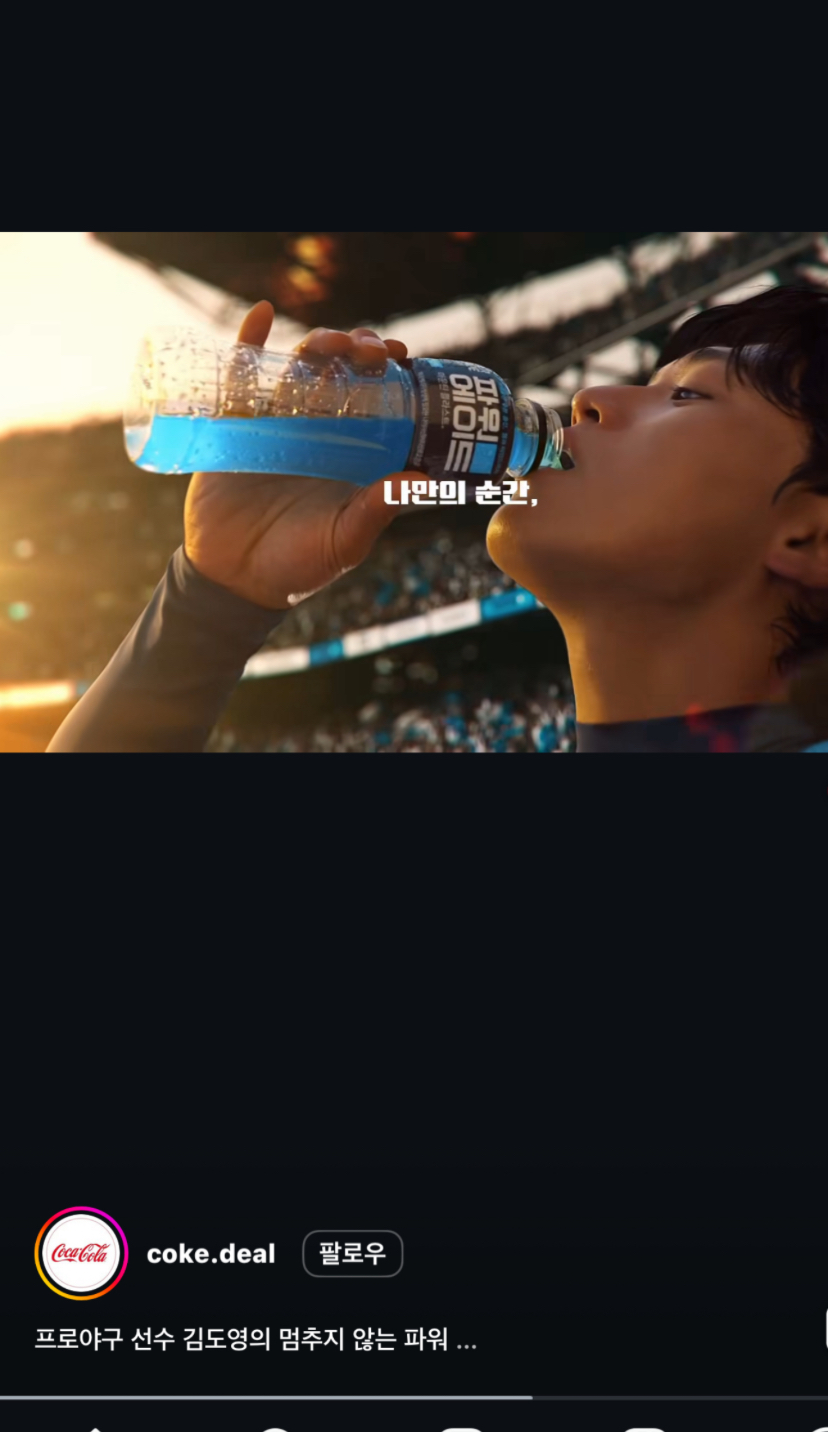Open the coke.deal profile picture story
Viewport: 828px width, 1432px height.
point(81,1253)
